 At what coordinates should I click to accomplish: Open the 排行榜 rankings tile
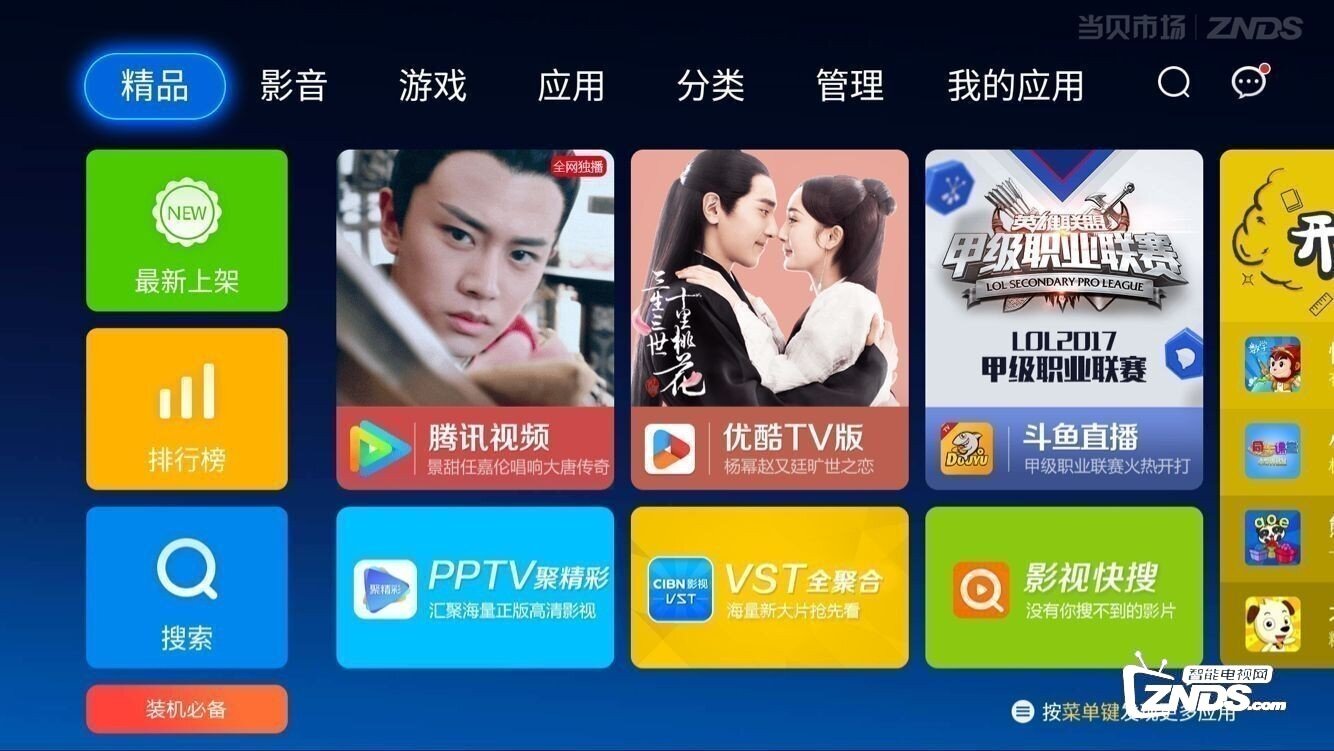[x=187, y=409]
